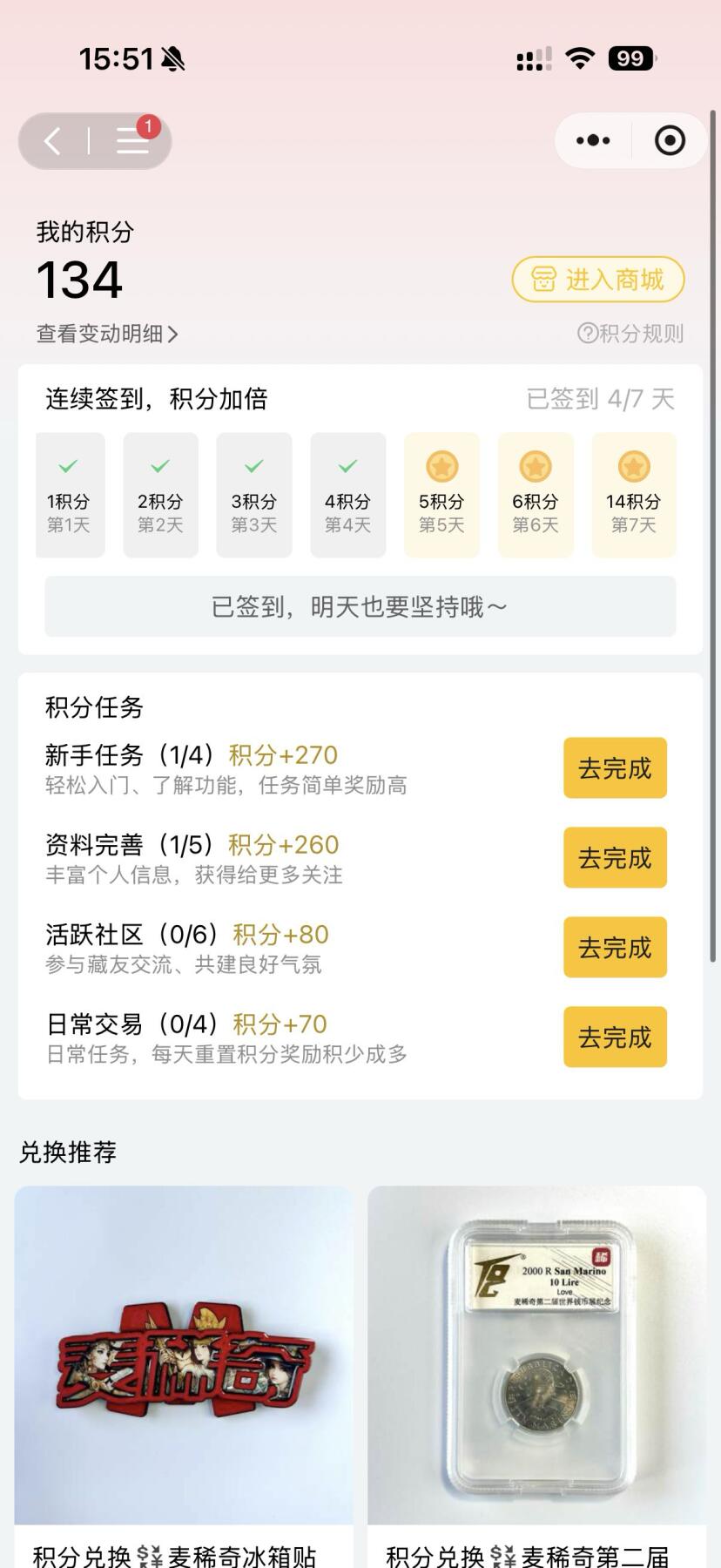Tap the circular mini-program exit icon
Image resolution: width=721 pixels, height=1568 pixels.
(x=667, y=139)
